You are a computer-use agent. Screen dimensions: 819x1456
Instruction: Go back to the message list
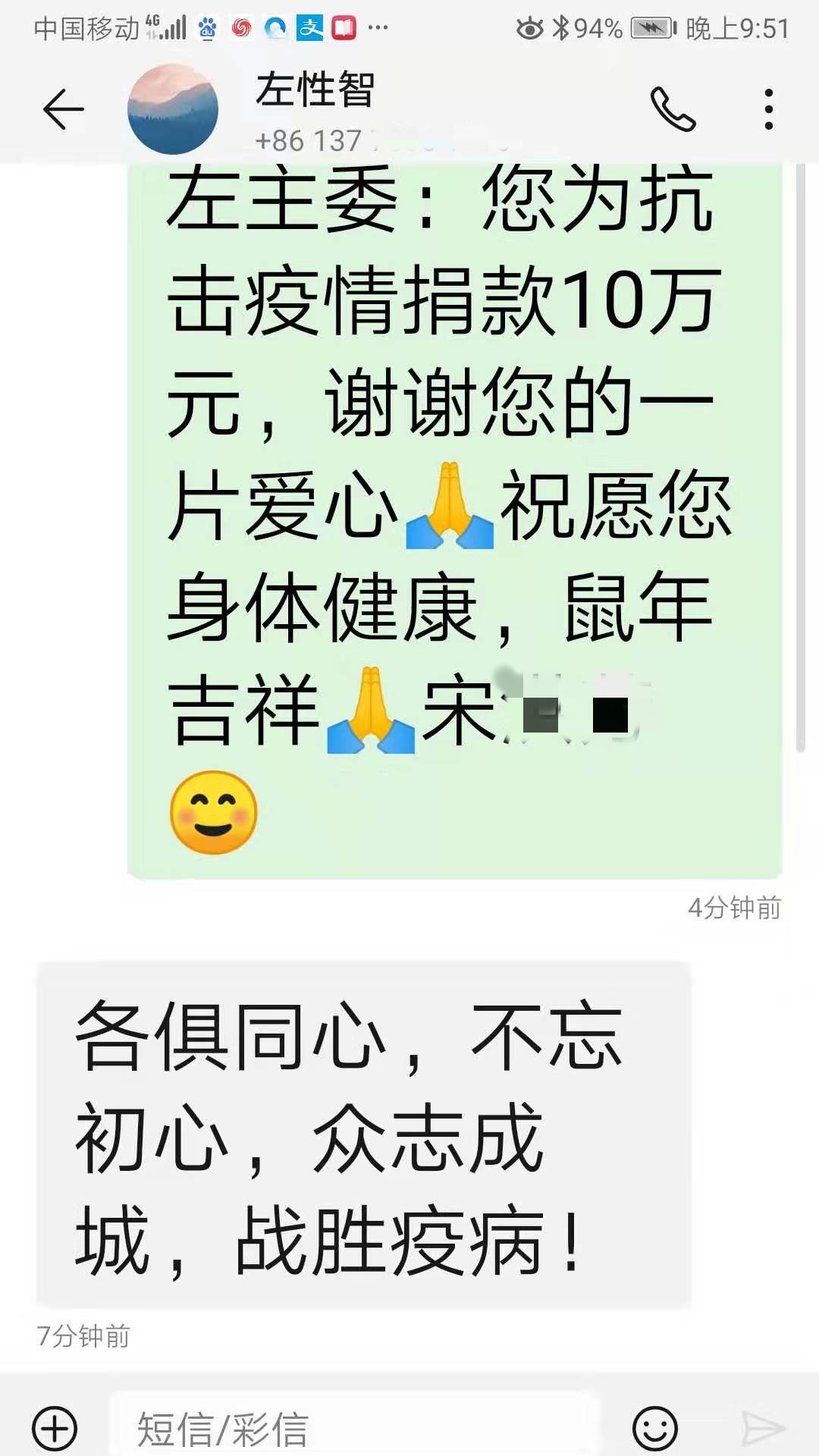point(63,110)
